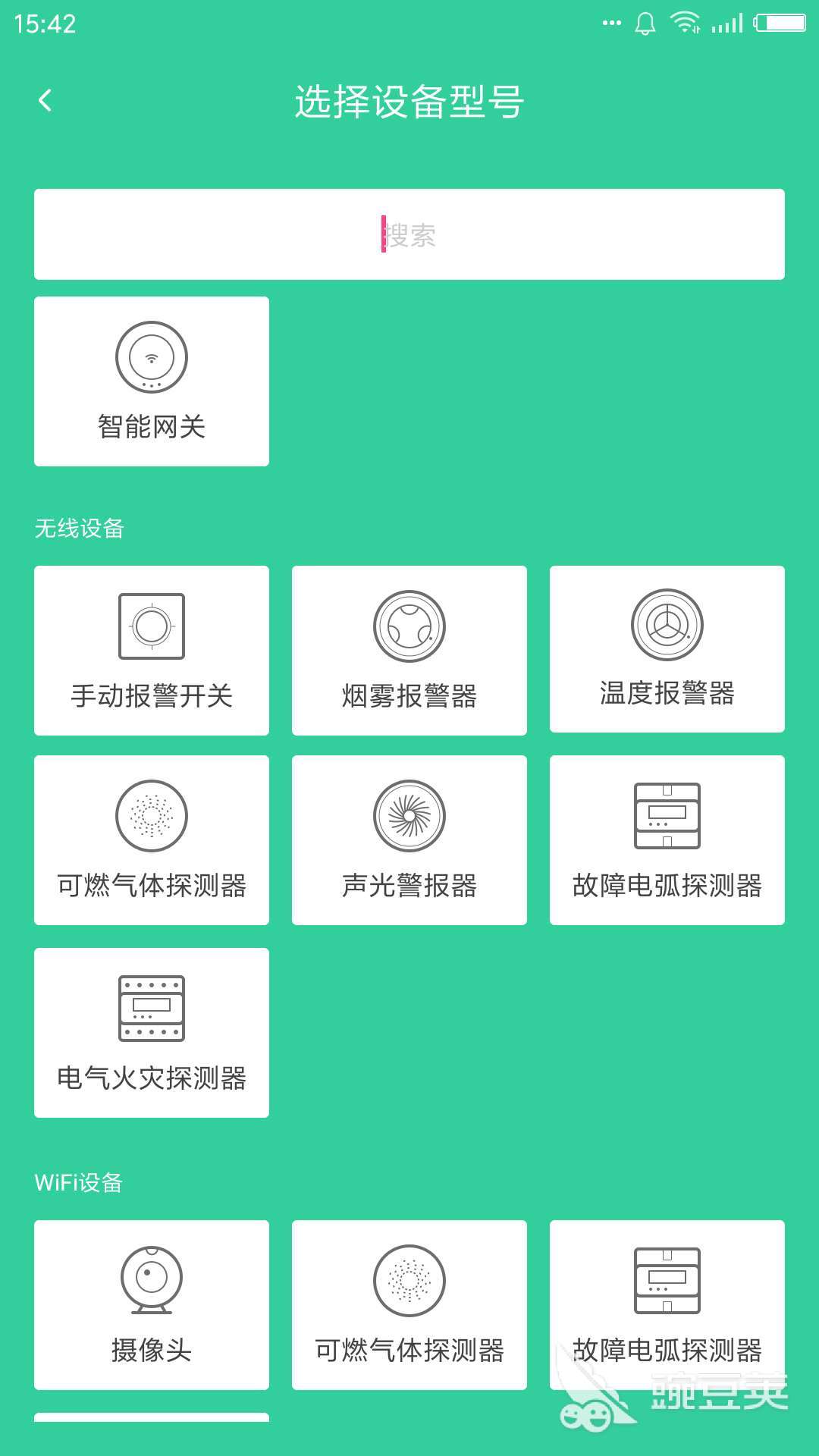Open the 电气火灾探测器 tile
Image resolution: width=819 pixels, height=1456 pixels.
152,1033
